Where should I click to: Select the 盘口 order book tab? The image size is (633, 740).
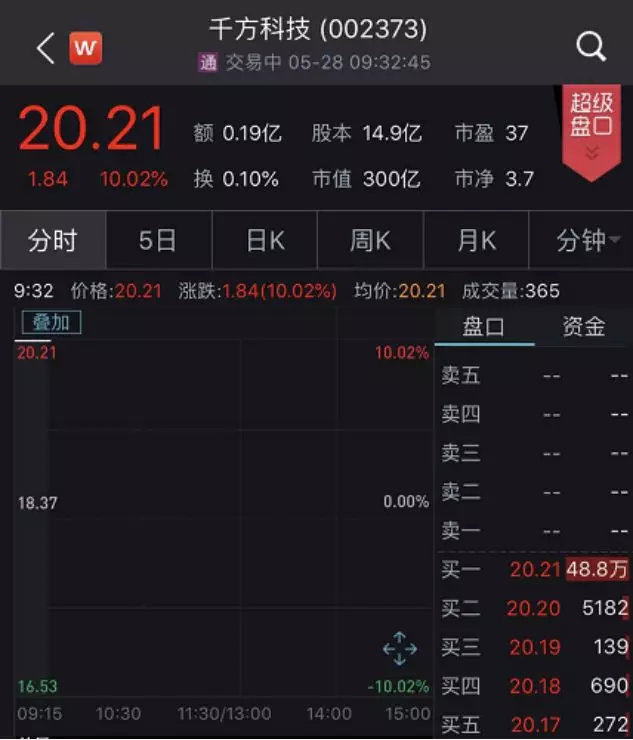[x=484, y=326]
